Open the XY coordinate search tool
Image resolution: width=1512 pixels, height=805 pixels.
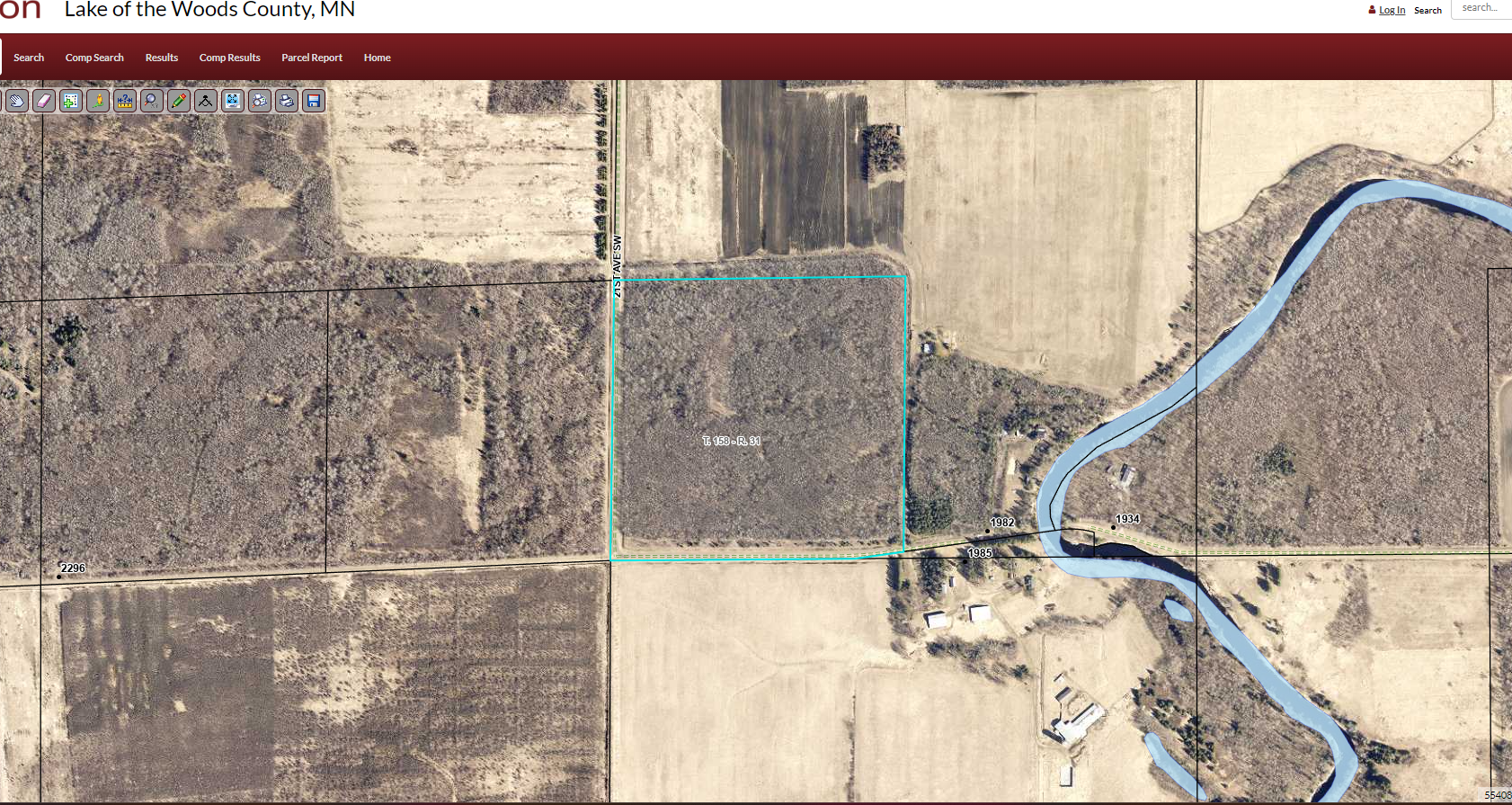152,101
